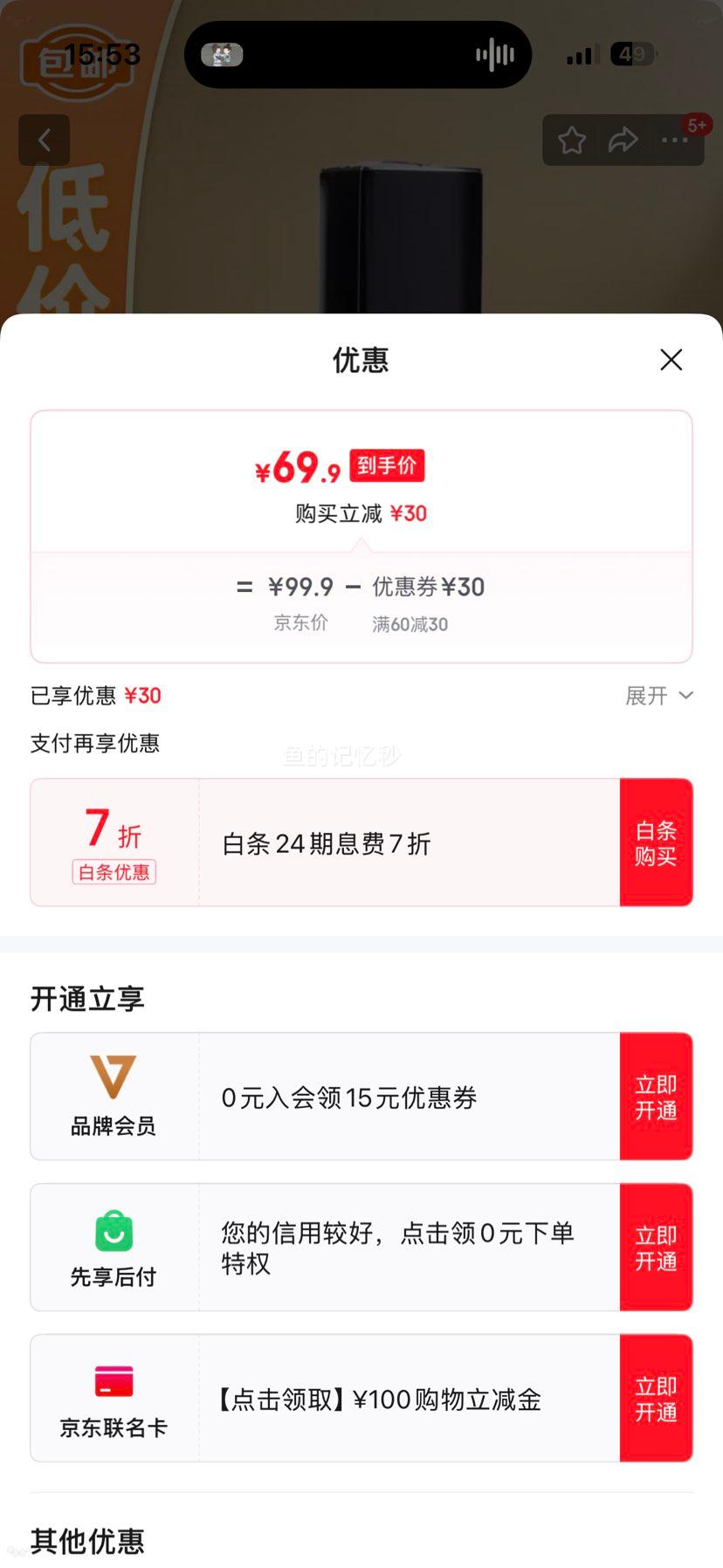This screenshot has height=1568, width=723.
Task: Expand the 已享优惠 section via 展开
Action: click(656, 696)
